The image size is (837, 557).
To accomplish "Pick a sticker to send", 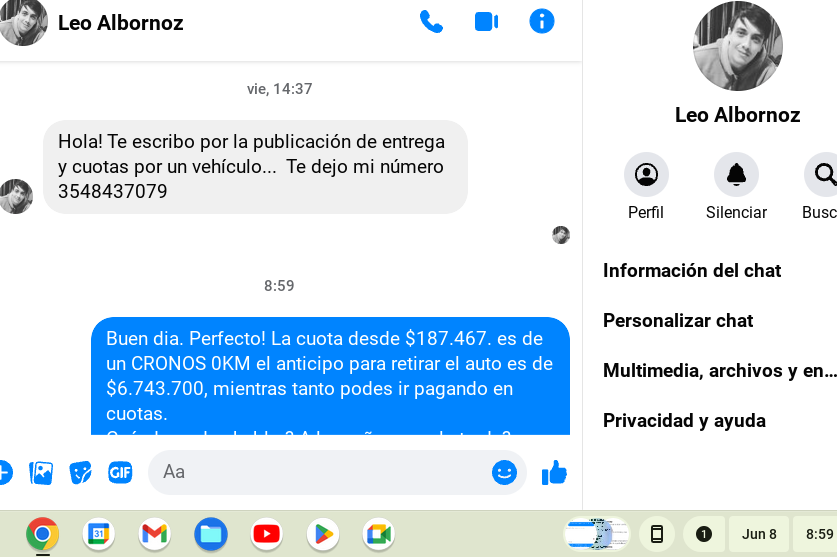I will click(x=81, y=472).
